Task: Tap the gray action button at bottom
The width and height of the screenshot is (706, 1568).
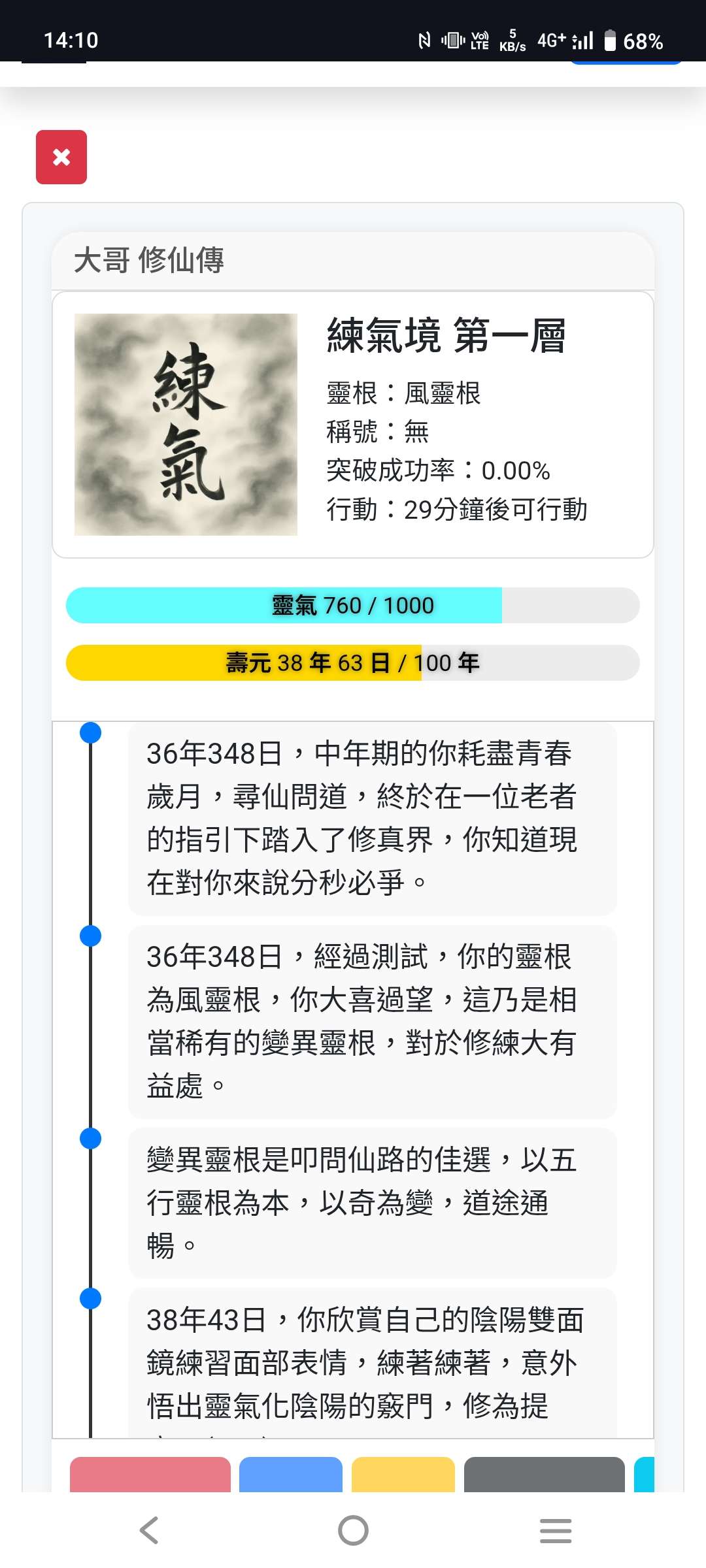Action: click(x=544, y=1475)
